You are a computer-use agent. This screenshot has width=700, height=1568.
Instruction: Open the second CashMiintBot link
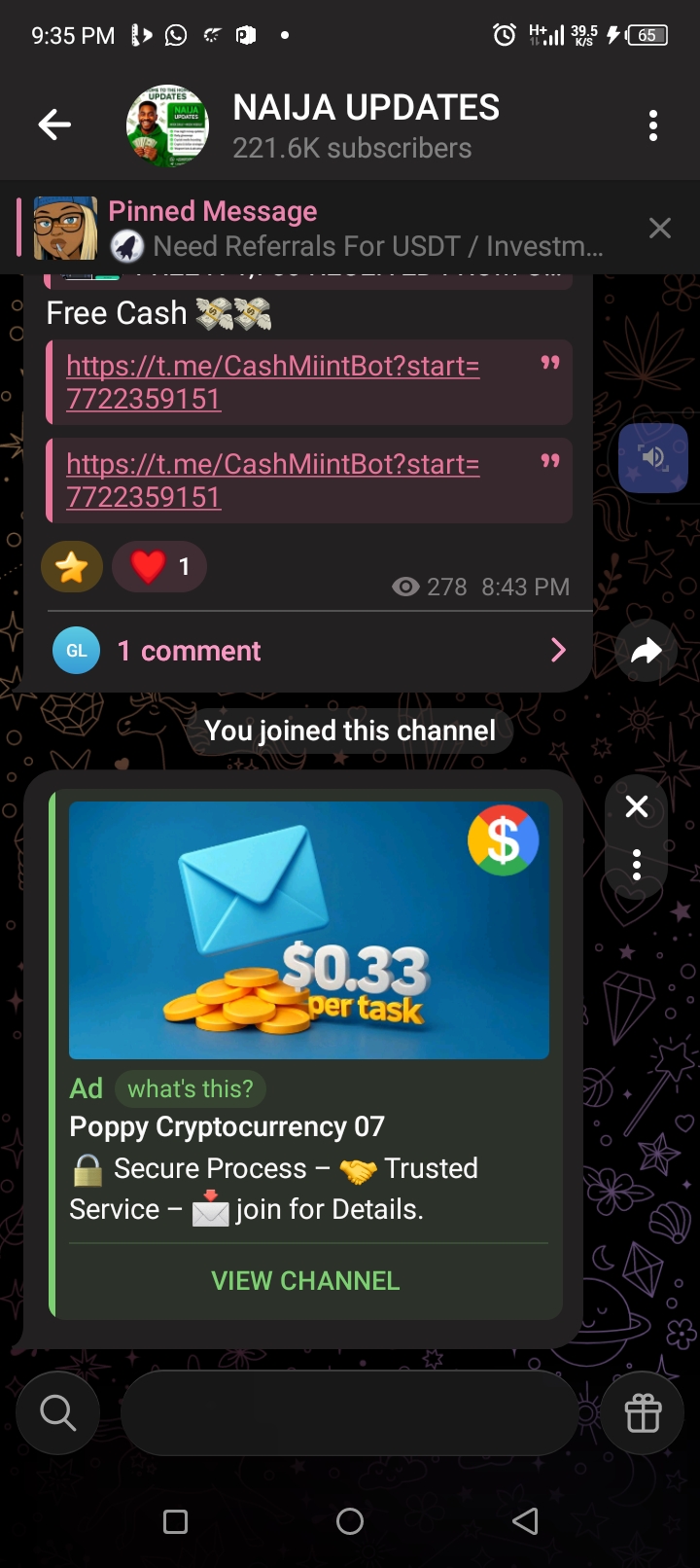pos(272,481)
